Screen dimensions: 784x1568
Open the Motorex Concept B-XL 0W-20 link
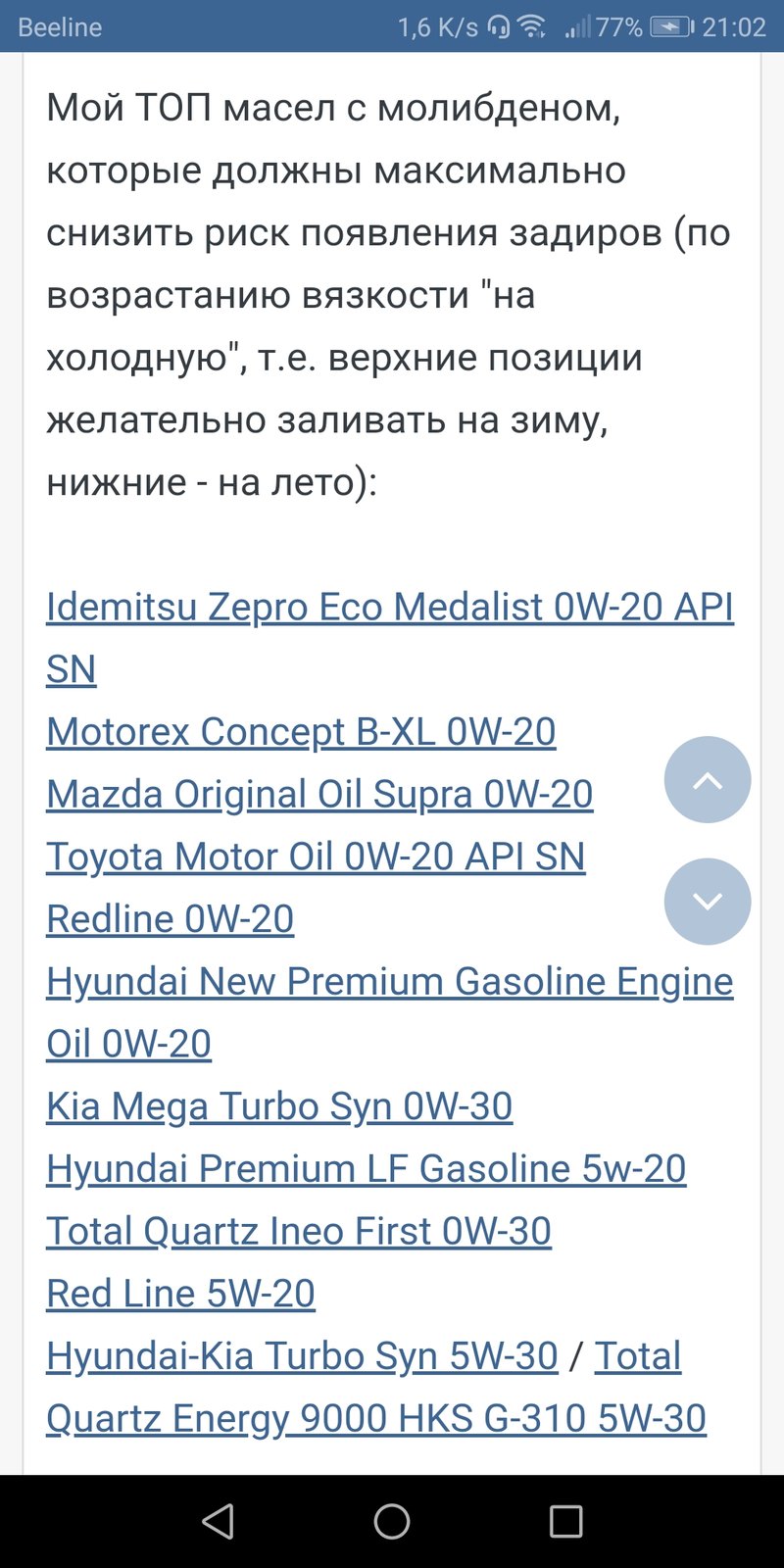point(301,732)
